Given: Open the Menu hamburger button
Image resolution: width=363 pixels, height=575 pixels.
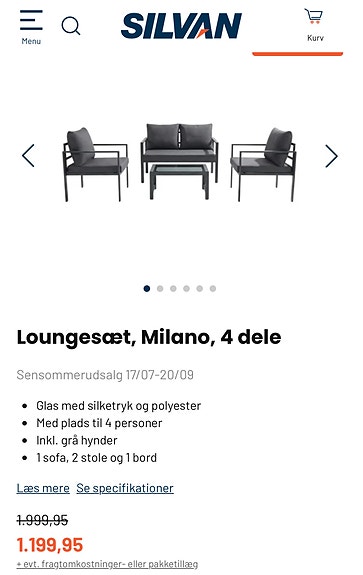Looking at the screenshot, I should (x=31, y=27).
